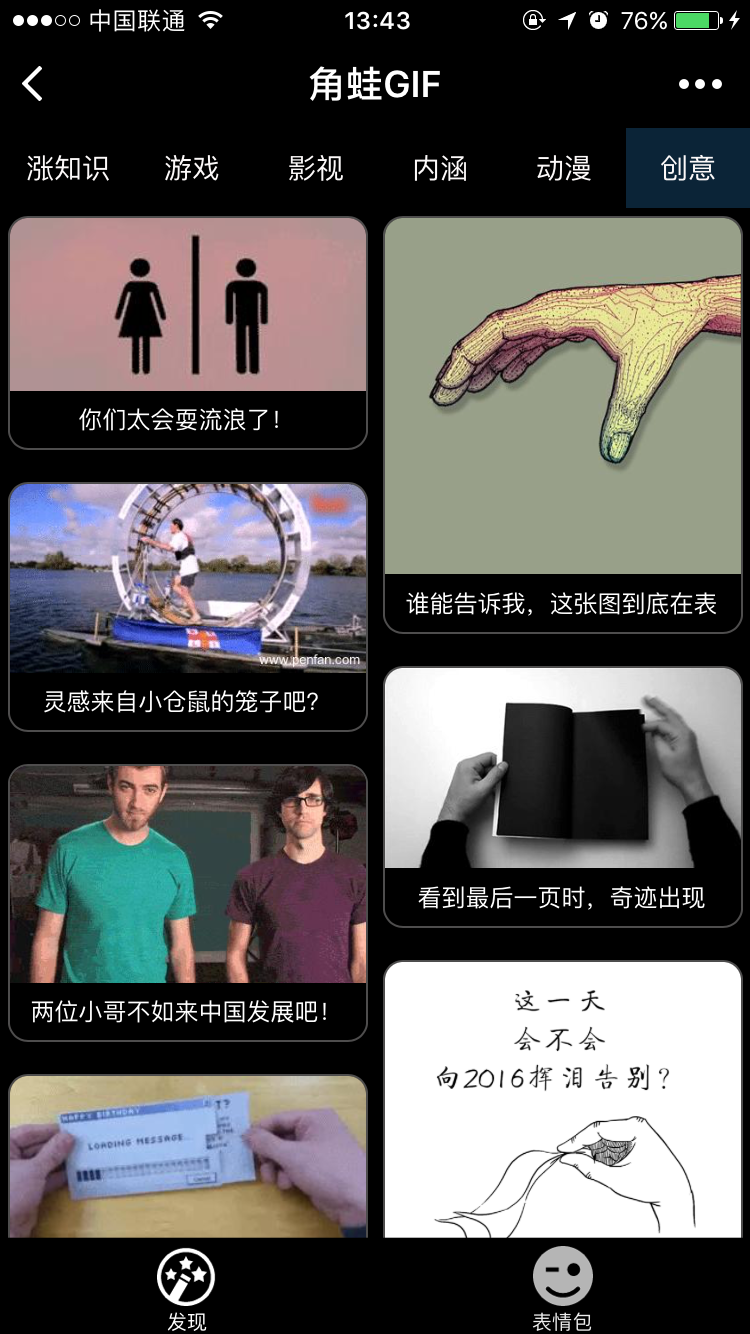View the 两位小哥不如来中国发展吧 GIF
The height and width of the screenshot is (1334, 750).
tap(188, 902)
